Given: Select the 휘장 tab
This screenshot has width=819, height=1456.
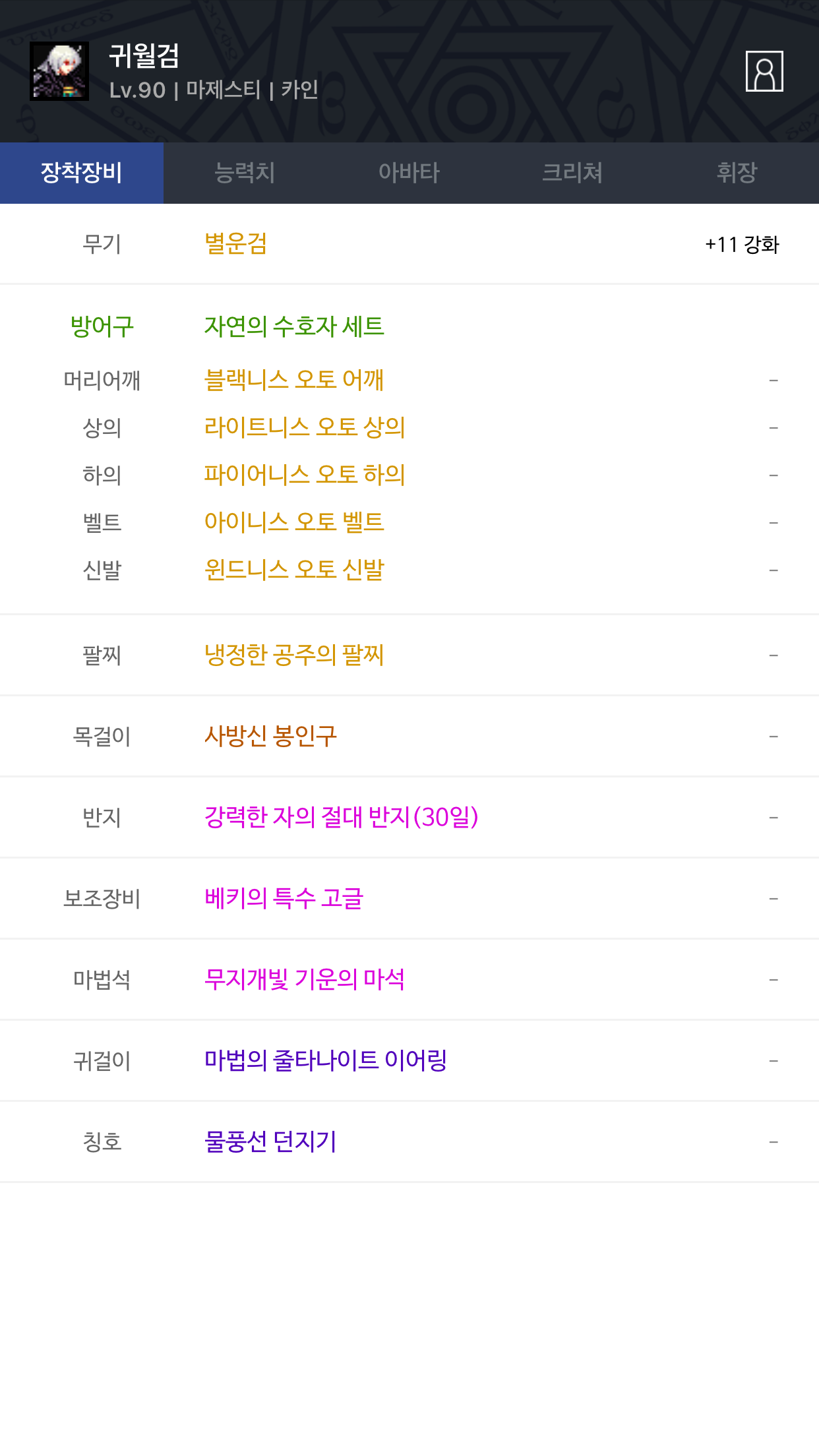Looking at the screenshot, I should tap(737, 173).
